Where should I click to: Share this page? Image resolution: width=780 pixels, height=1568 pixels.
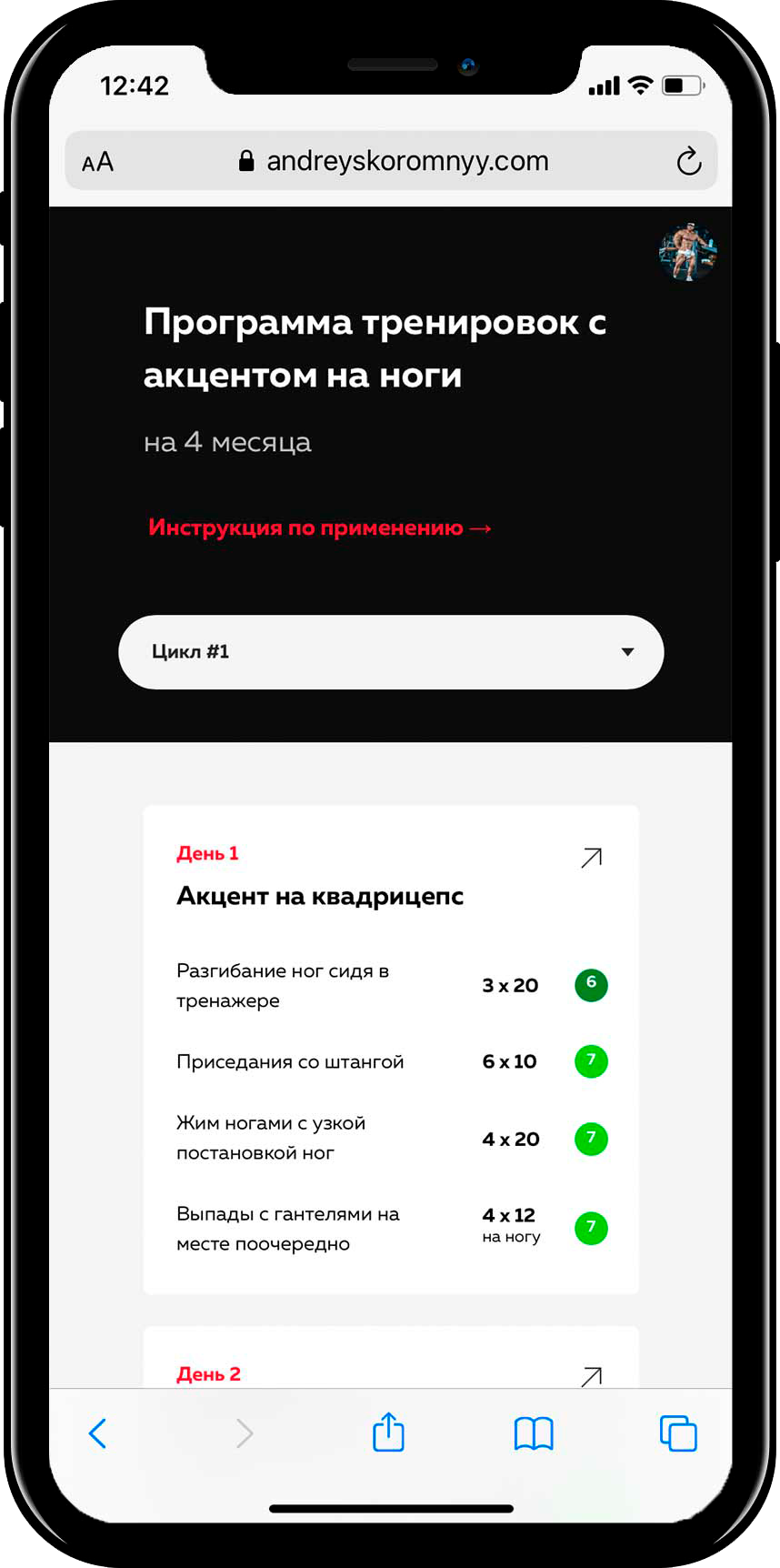click(x=388, y=1432)
